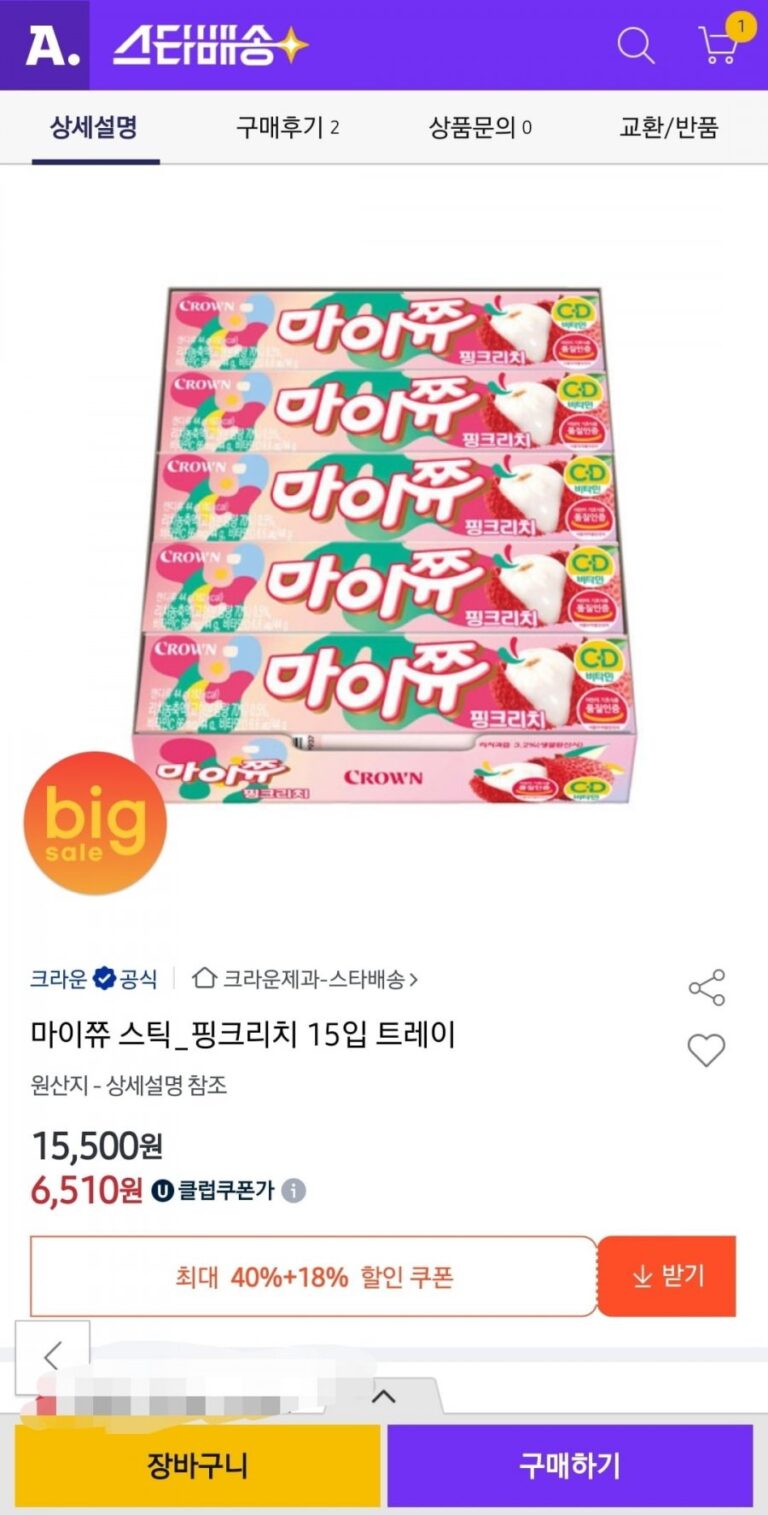Tap 받기 to download the coupon
This screenshot has width=768, height=1515.
[x=667, y=1276]
